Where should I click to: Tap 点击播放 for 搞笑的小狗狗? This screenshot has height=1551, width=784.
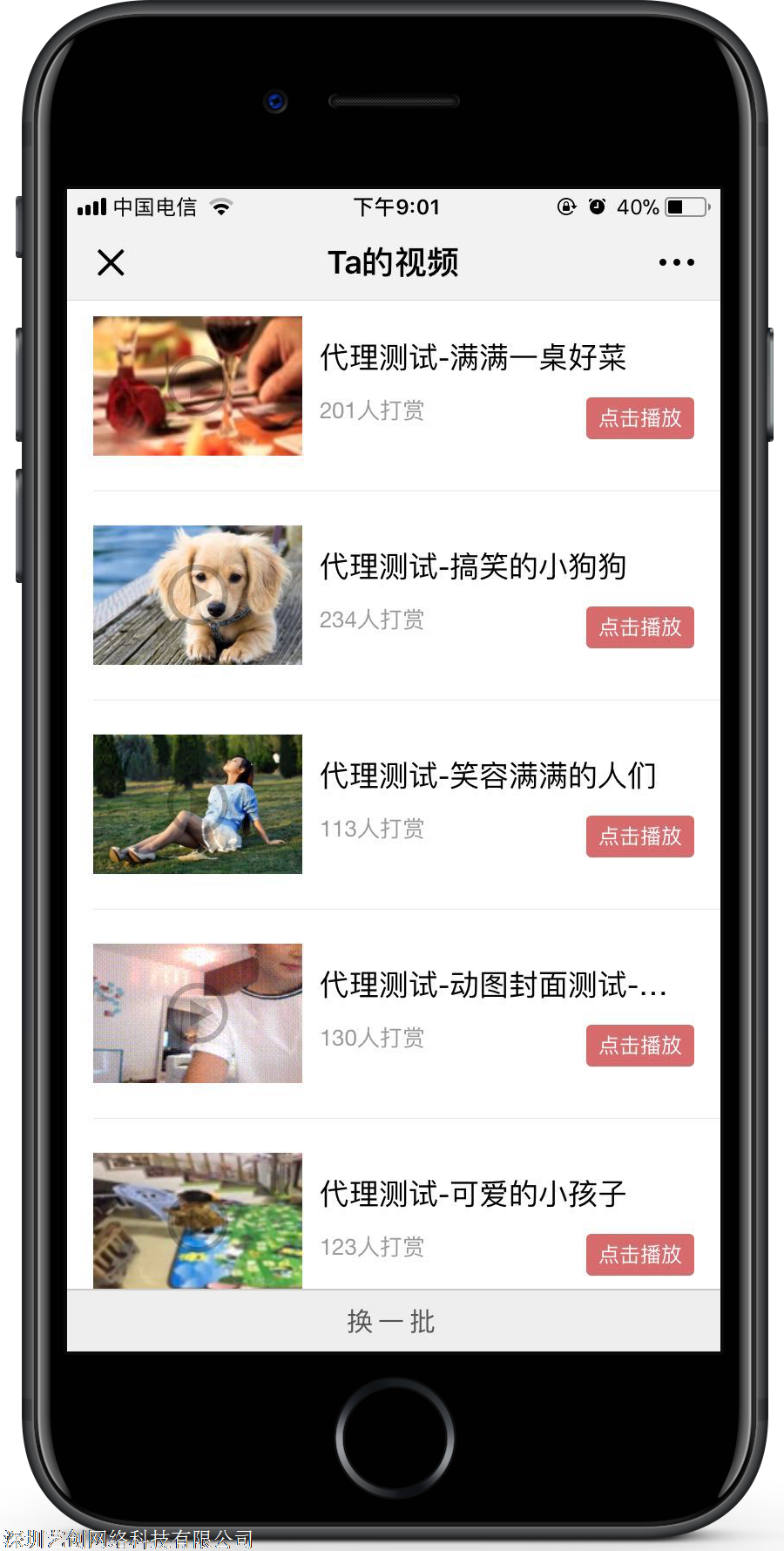[640, 627]
